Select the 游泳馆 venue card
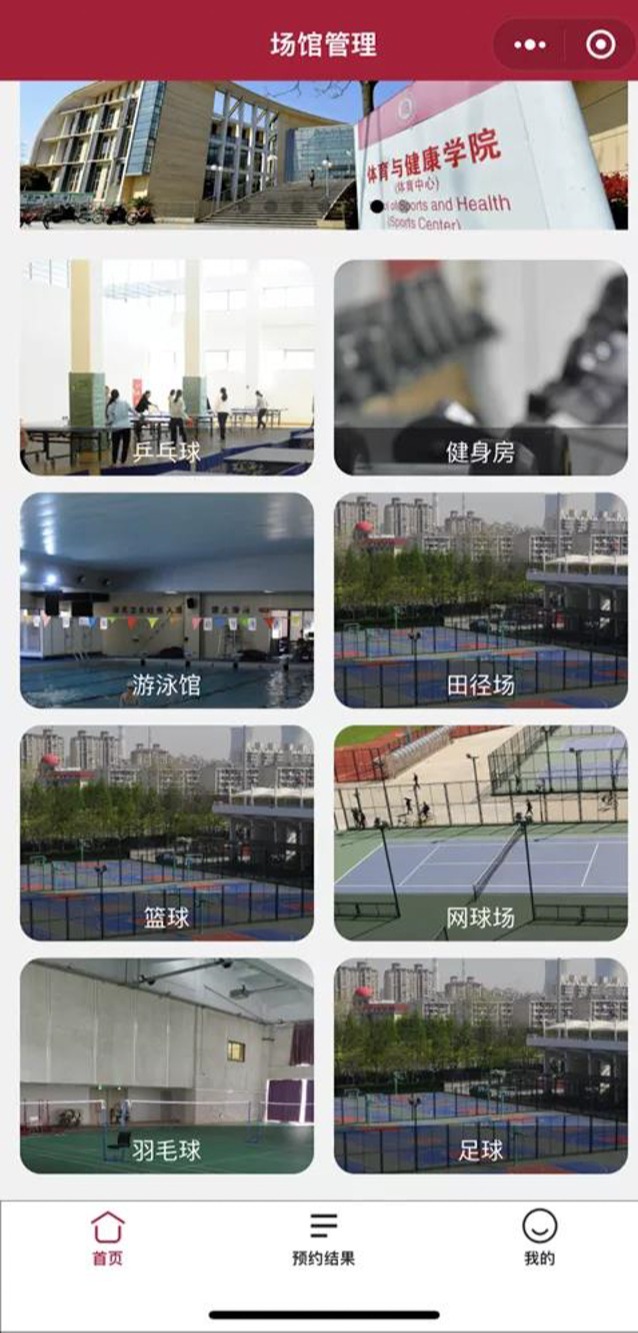Viewport: 638px width, 1333px height. click(x=167, y=600)
